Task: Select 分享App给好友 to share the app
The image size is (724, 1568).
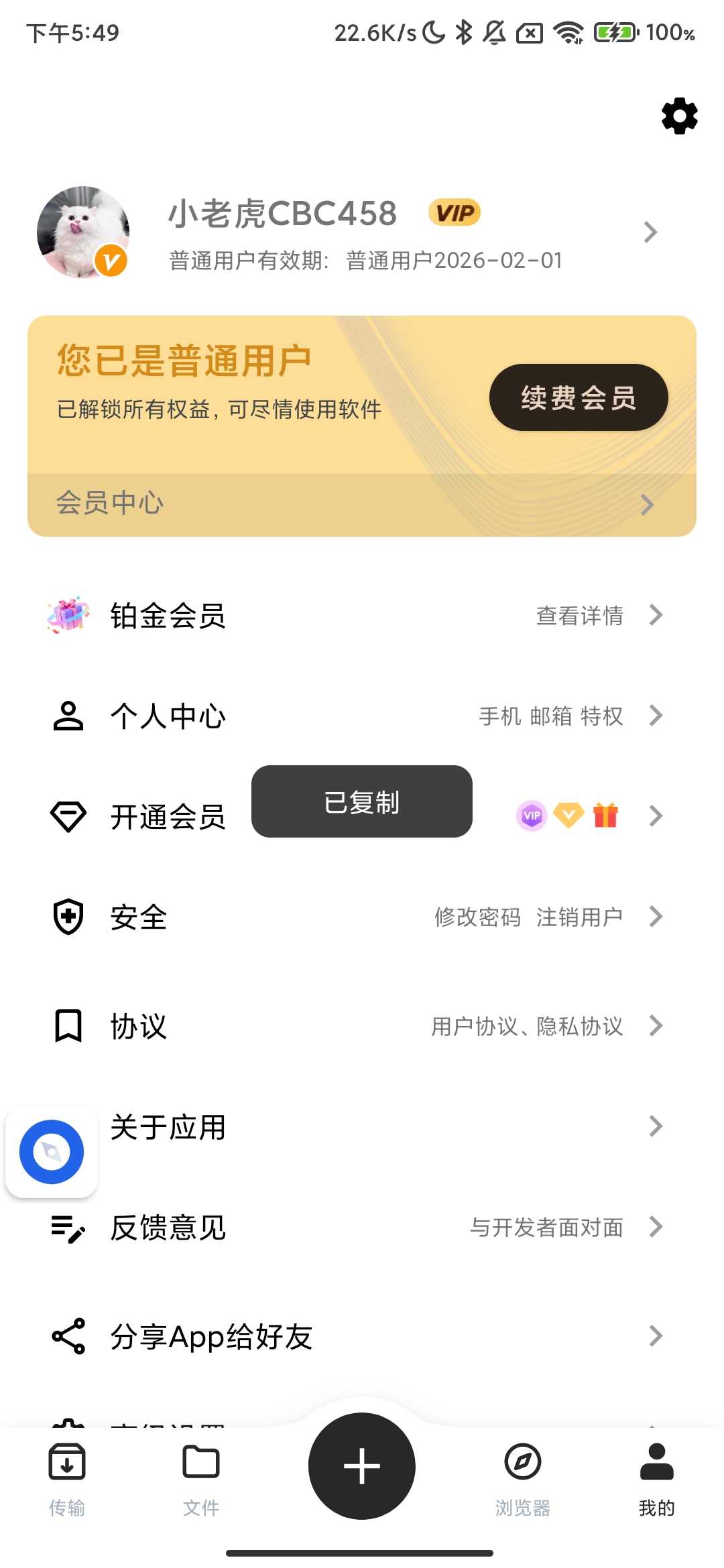Action: [361, 1337]
